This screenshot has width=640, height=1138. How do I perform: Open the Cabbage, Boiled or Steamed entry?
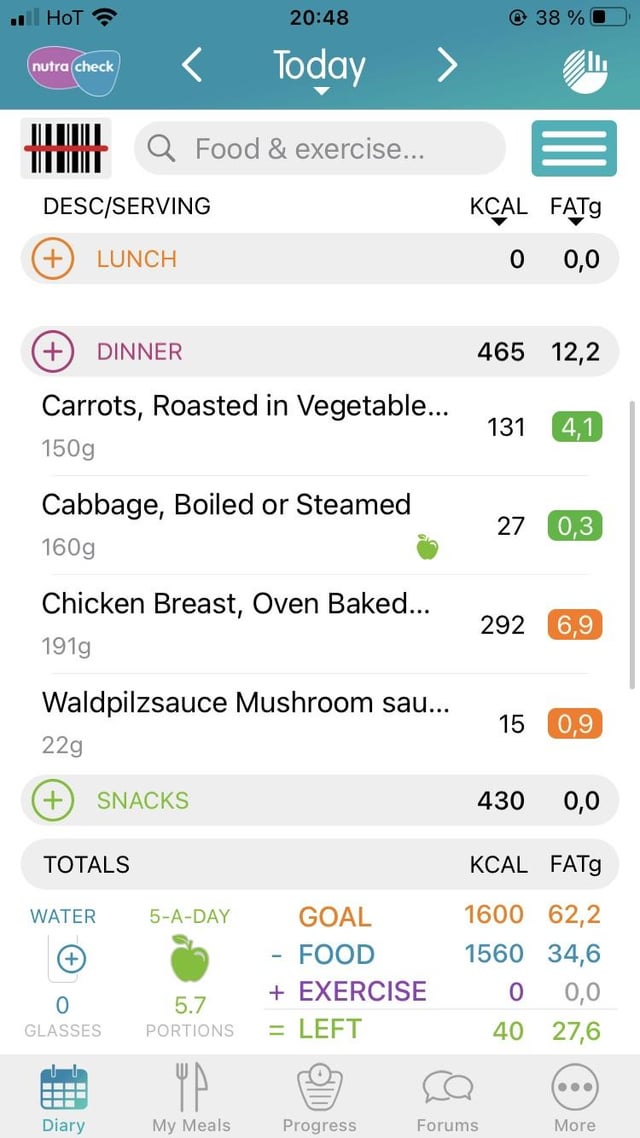319,525
